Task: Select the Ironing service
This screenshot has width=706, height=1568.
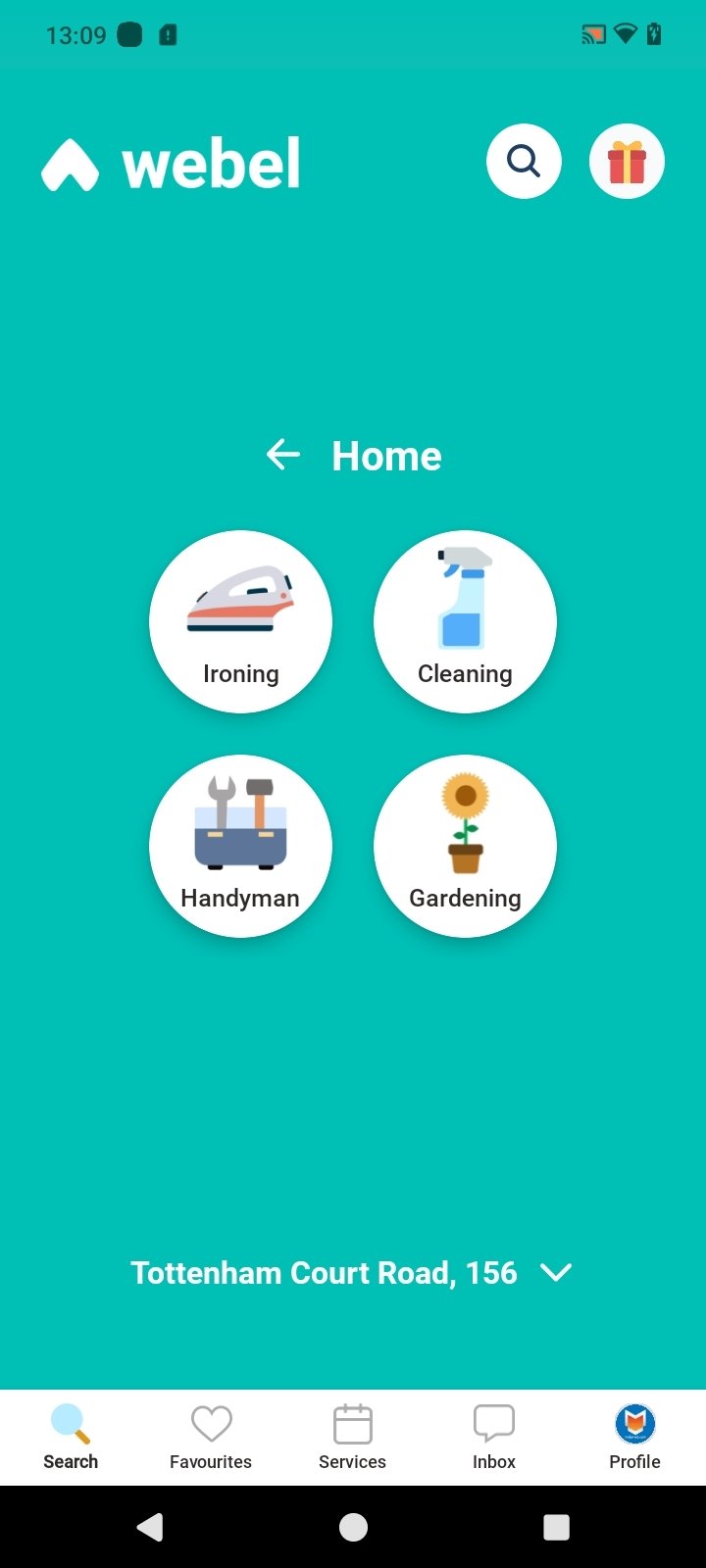Action: click(240, 621)
